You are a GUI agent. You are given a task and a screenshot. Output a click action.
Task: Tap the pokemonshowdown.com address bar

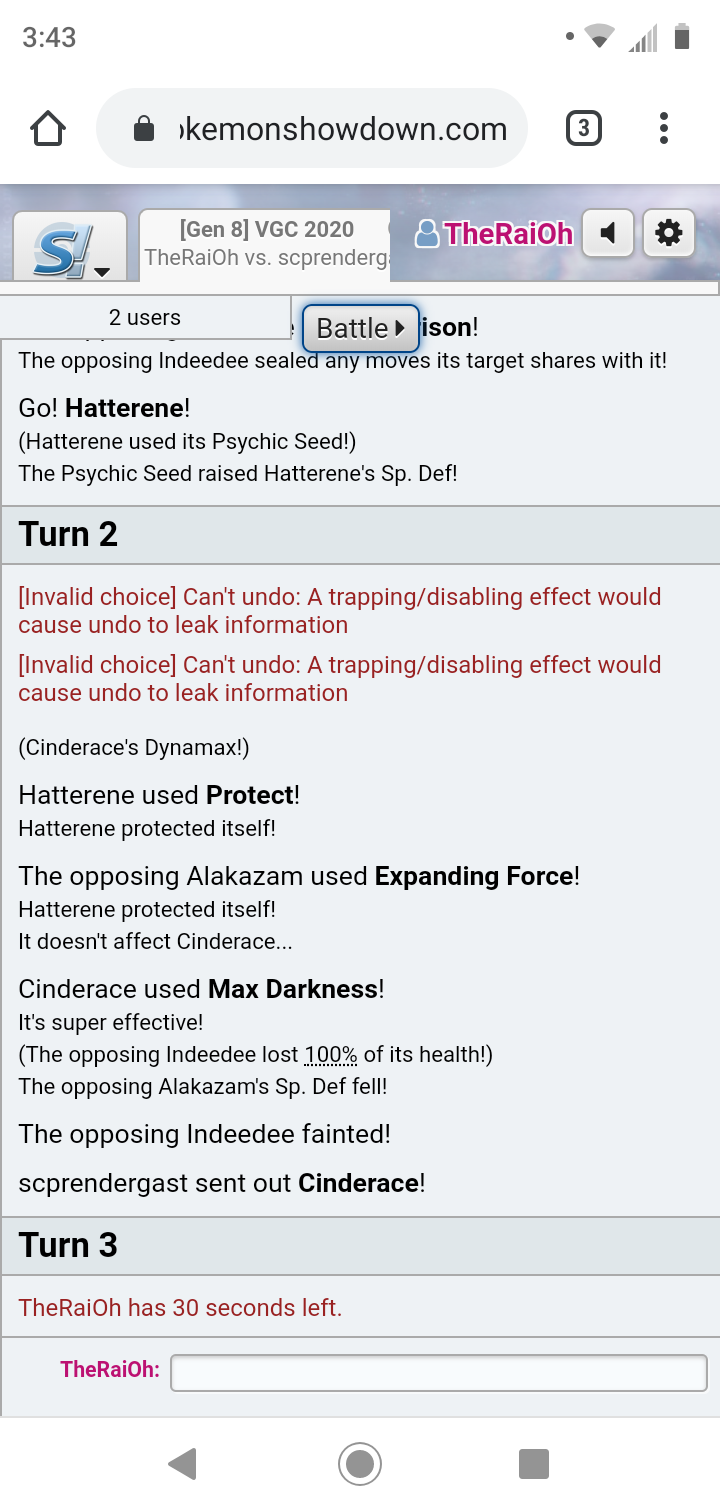(311, 128)
